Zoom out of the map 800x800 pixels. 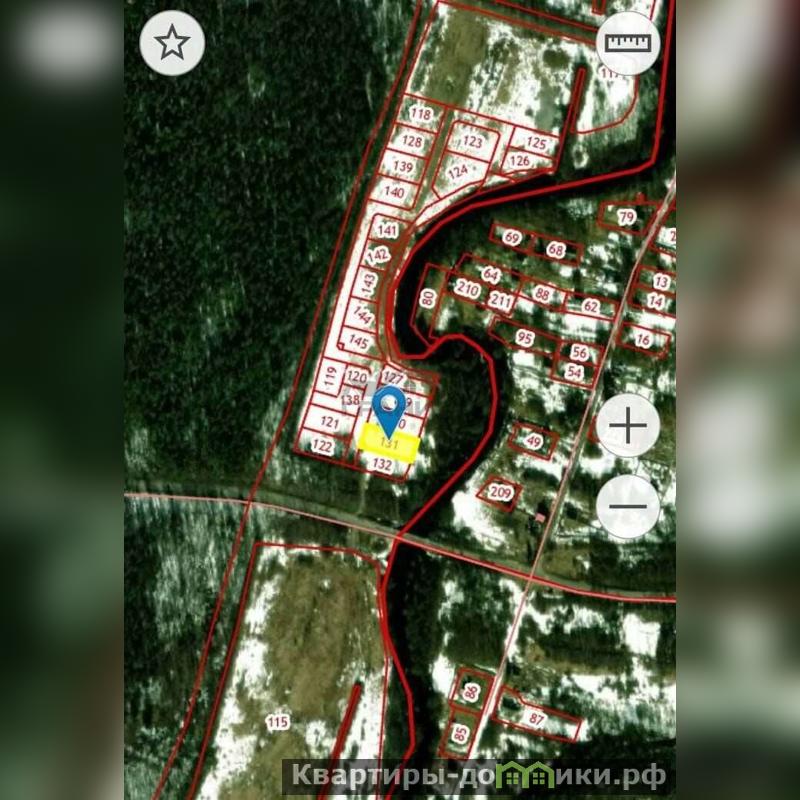coord(628,506)
